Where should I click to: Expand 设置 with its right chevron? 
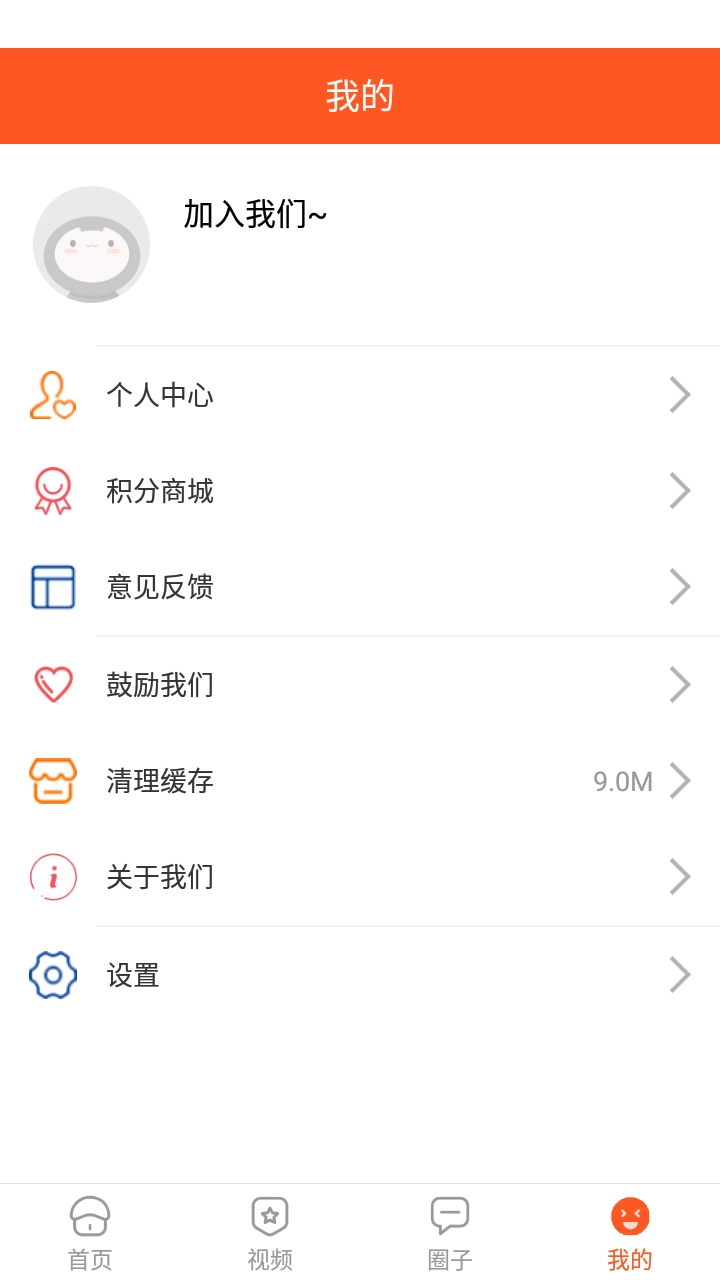pos(680,974)
